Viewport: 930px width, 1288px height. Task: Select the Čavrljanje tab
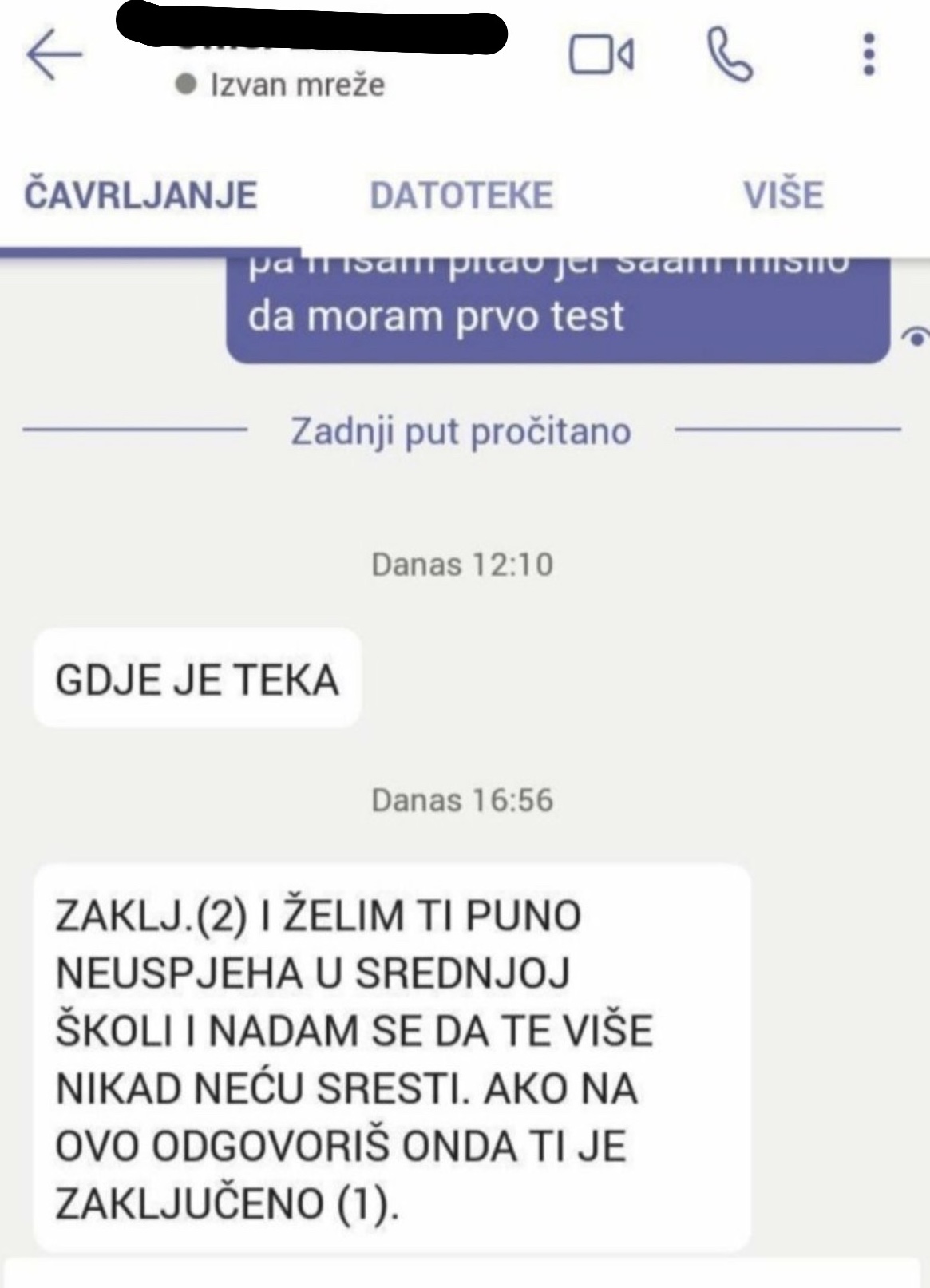[x=140, y=196]
